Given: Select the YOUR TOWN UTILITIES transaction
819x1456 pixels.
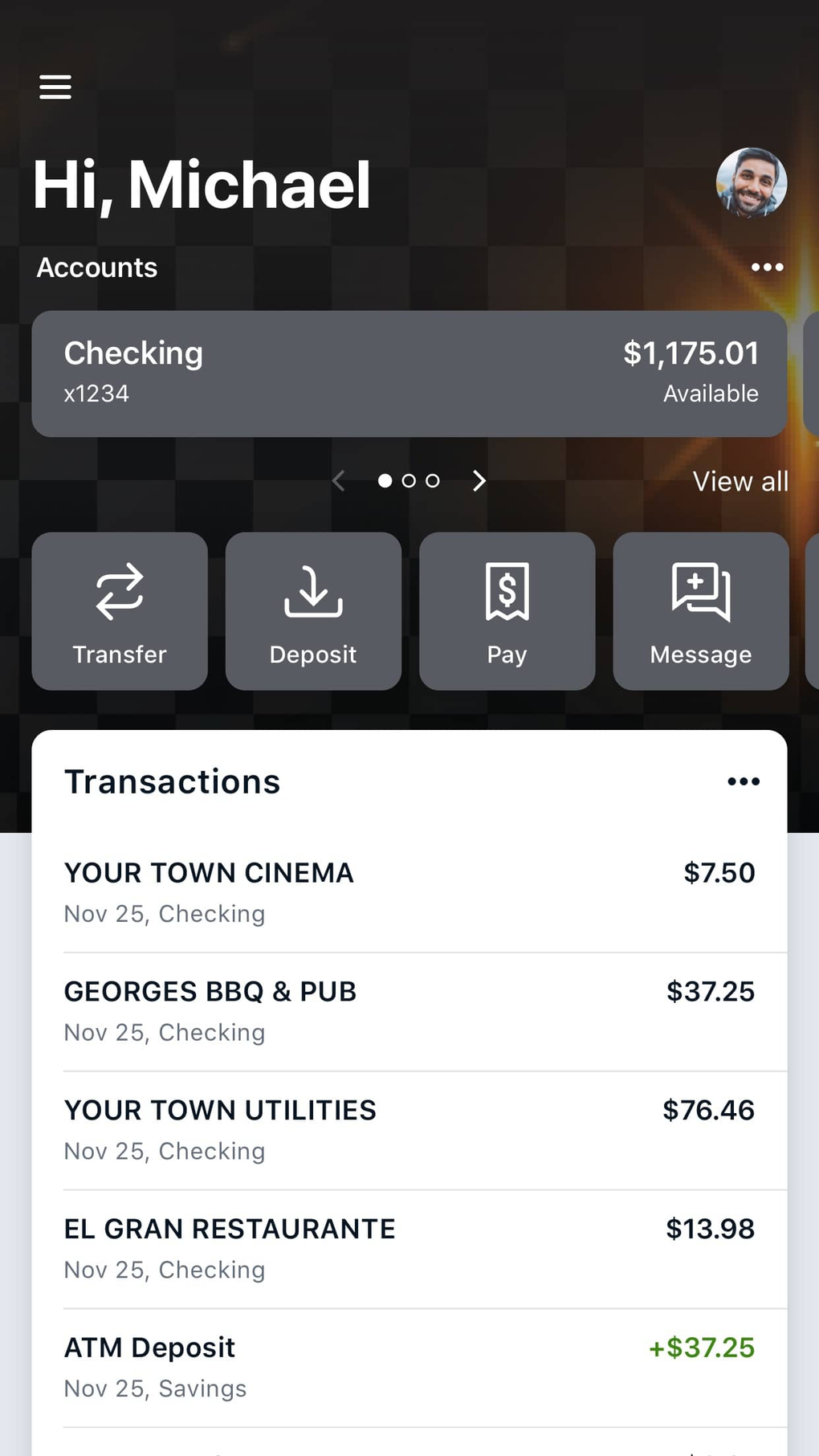Looking at the screenshot, I should (409, 1131).
